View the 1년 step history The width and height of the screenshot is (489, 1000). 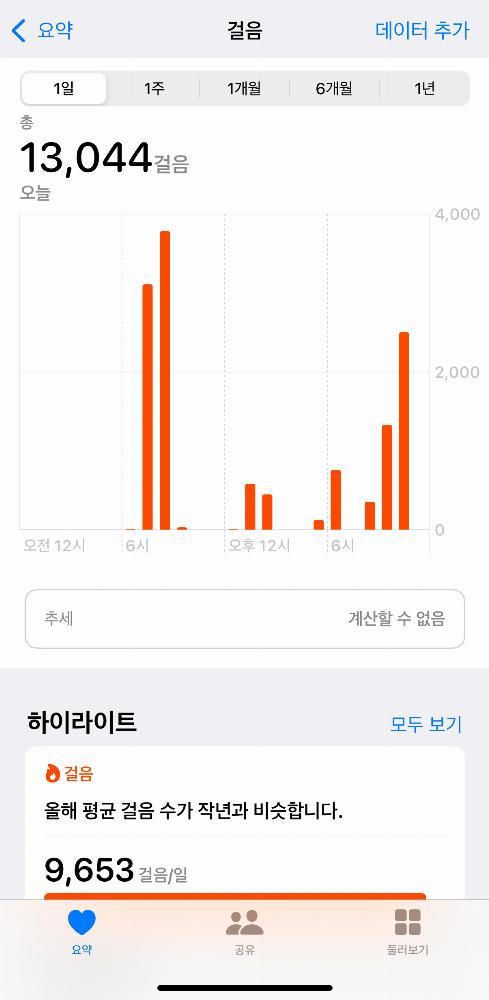pos(424,88)
